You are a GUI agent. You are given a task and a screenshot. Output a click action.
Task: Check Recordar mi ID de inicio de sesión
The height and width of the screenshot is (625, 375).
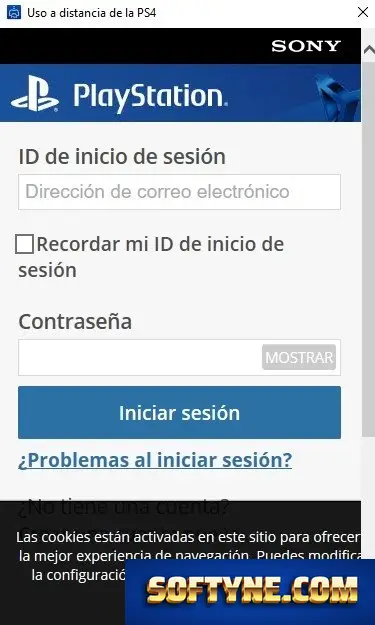24,244
